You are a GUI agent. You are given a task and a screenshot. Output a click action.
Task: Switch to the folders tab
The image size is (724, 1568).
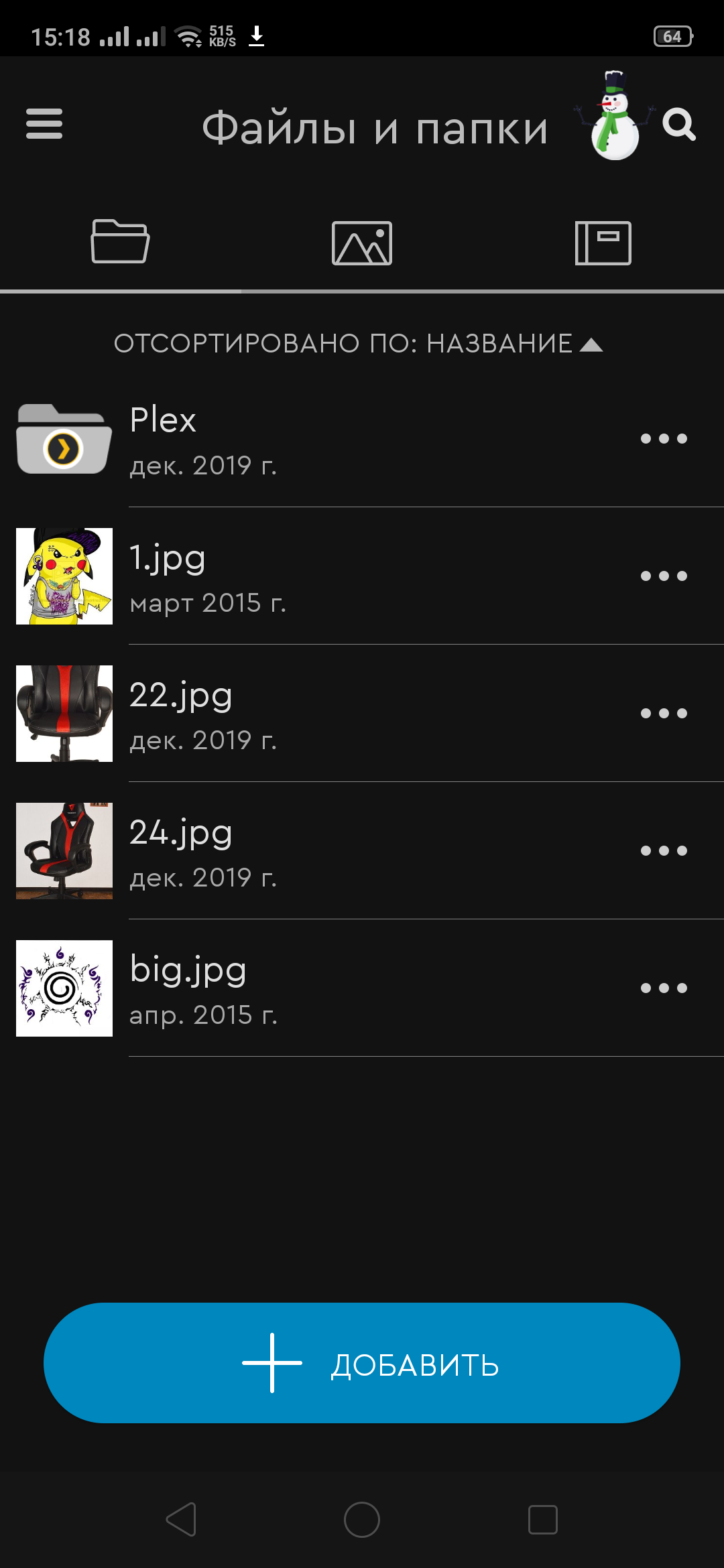[x=121, y=242]
